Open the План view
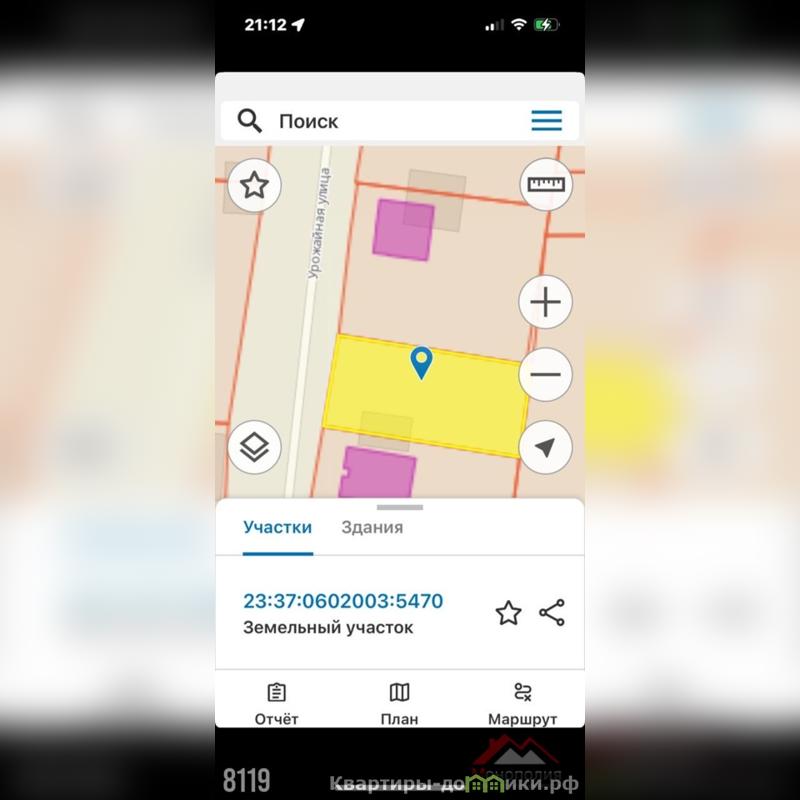The width and height of the screenshot is (800, 800). [399, 704]
